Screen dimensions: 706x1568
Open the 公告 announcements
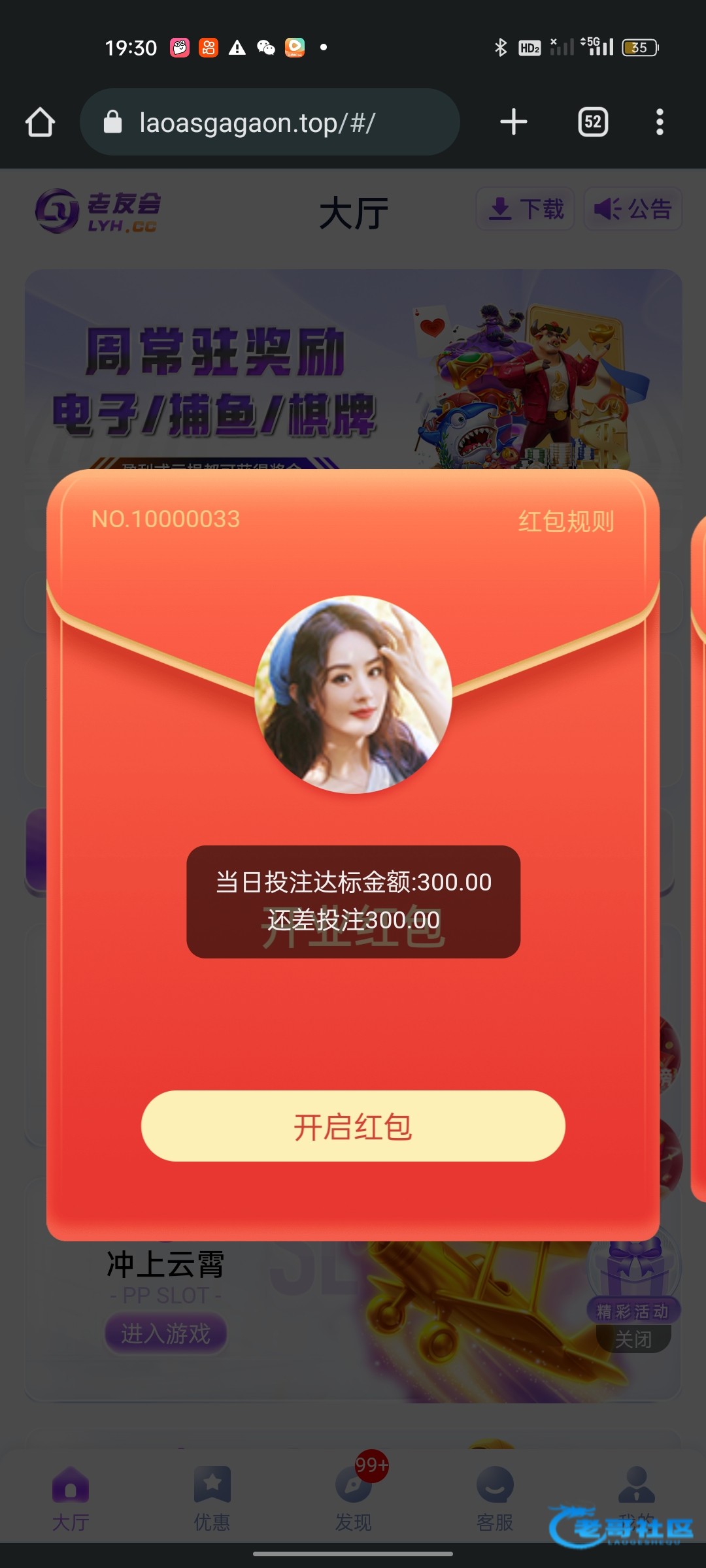coord(632,209)
